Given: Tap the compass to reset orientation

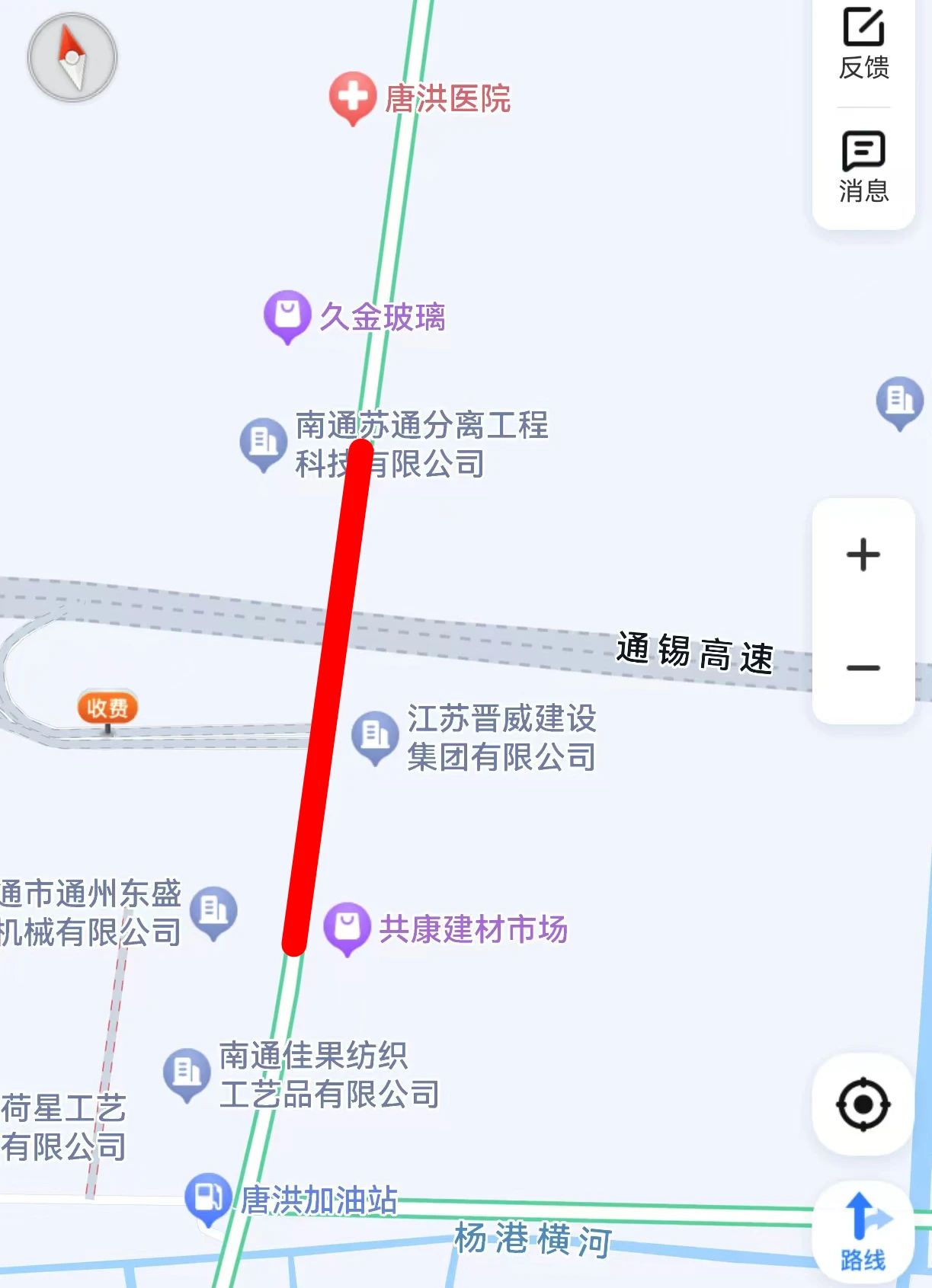Looking at the screenshot, I should [72, 57].
